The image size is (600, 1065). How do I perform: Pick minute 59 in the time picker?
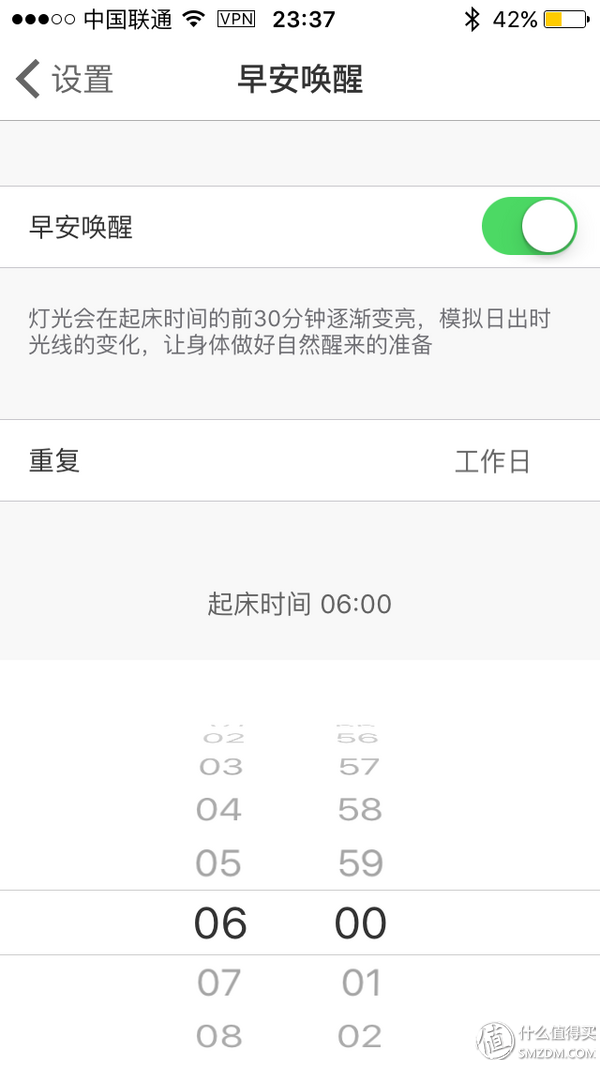click(360, 863)
